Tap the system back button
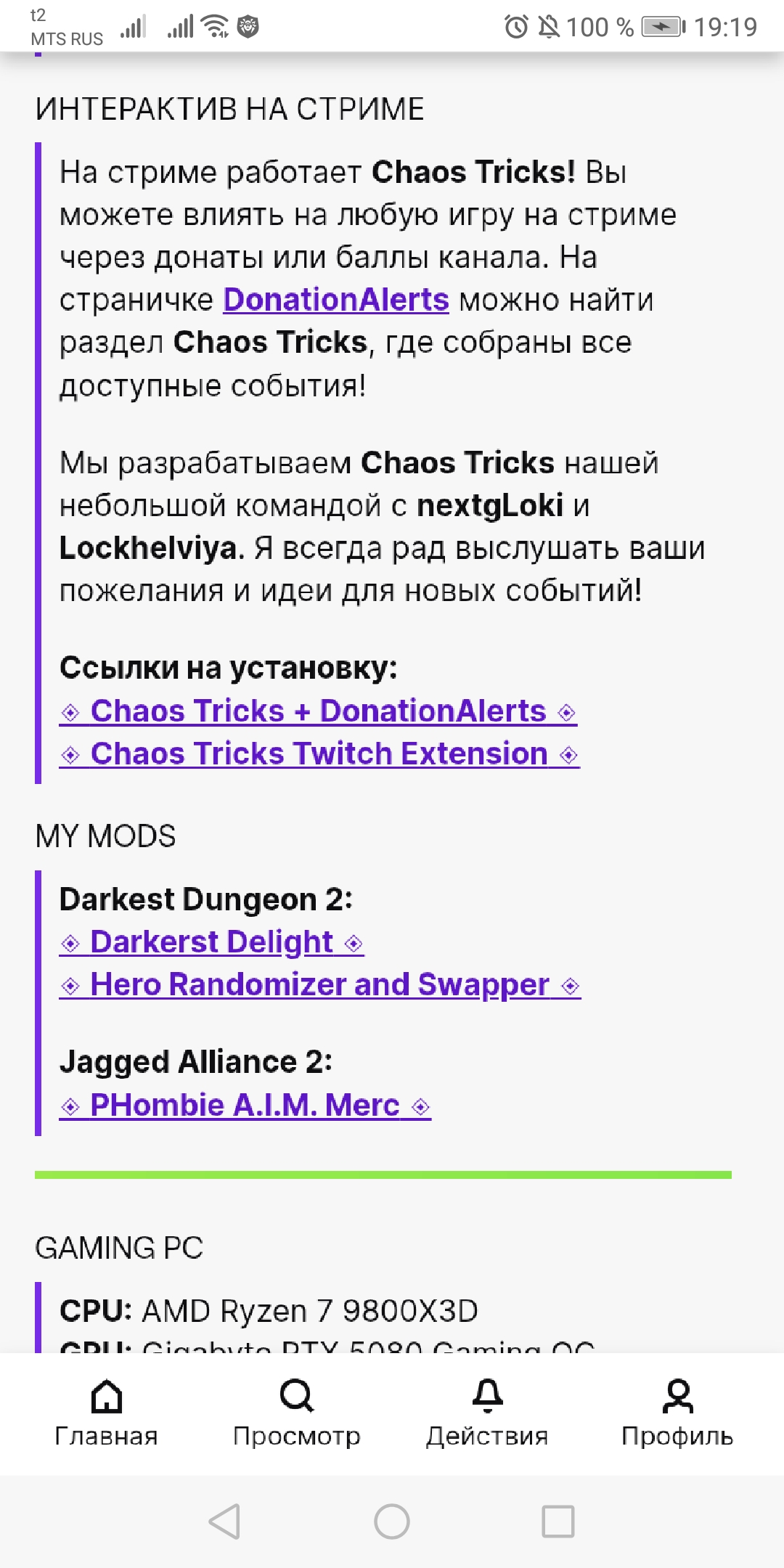784x1568 pixels. click(x=224, y=1521)
